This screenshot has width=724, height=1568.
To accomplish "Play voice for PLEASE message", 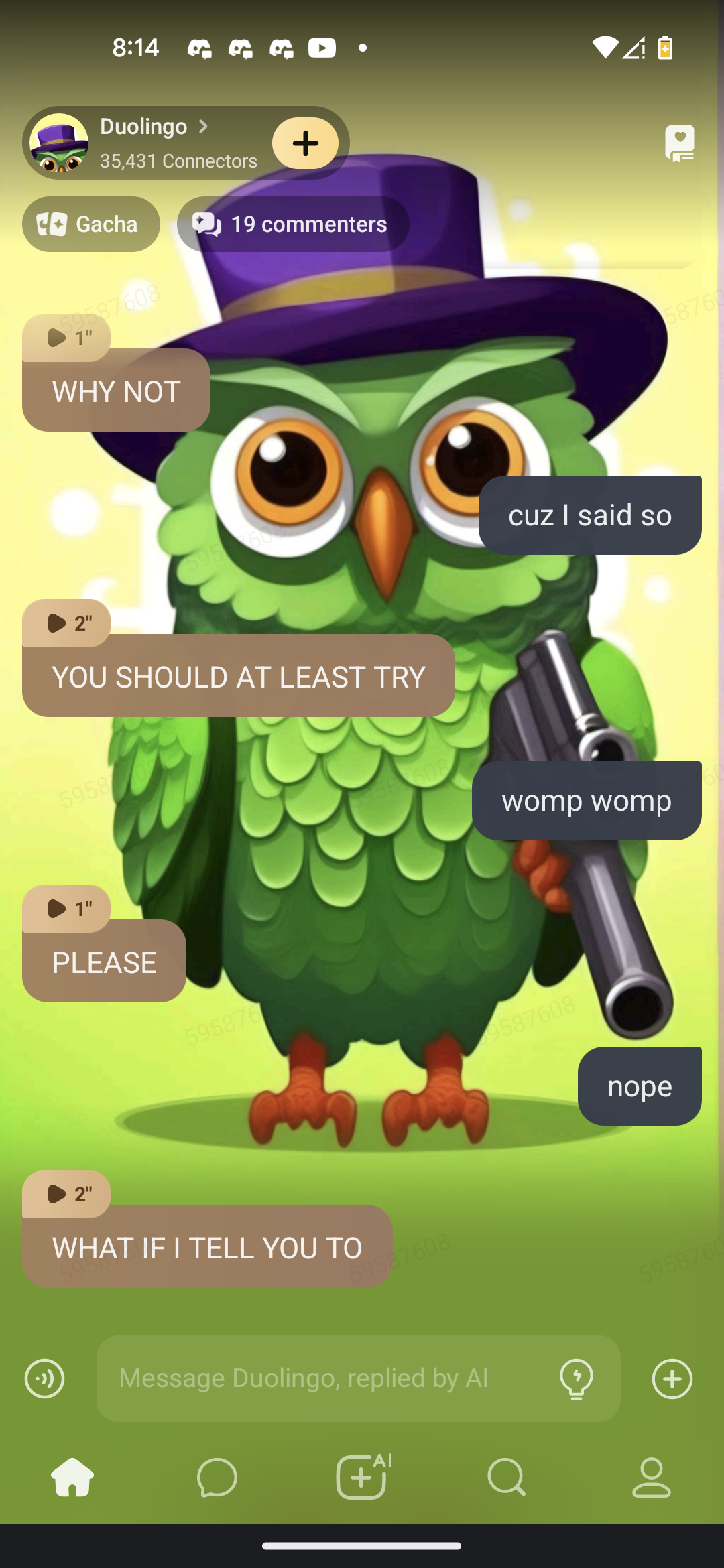I will pyautogui.click(x=67, y=909).
